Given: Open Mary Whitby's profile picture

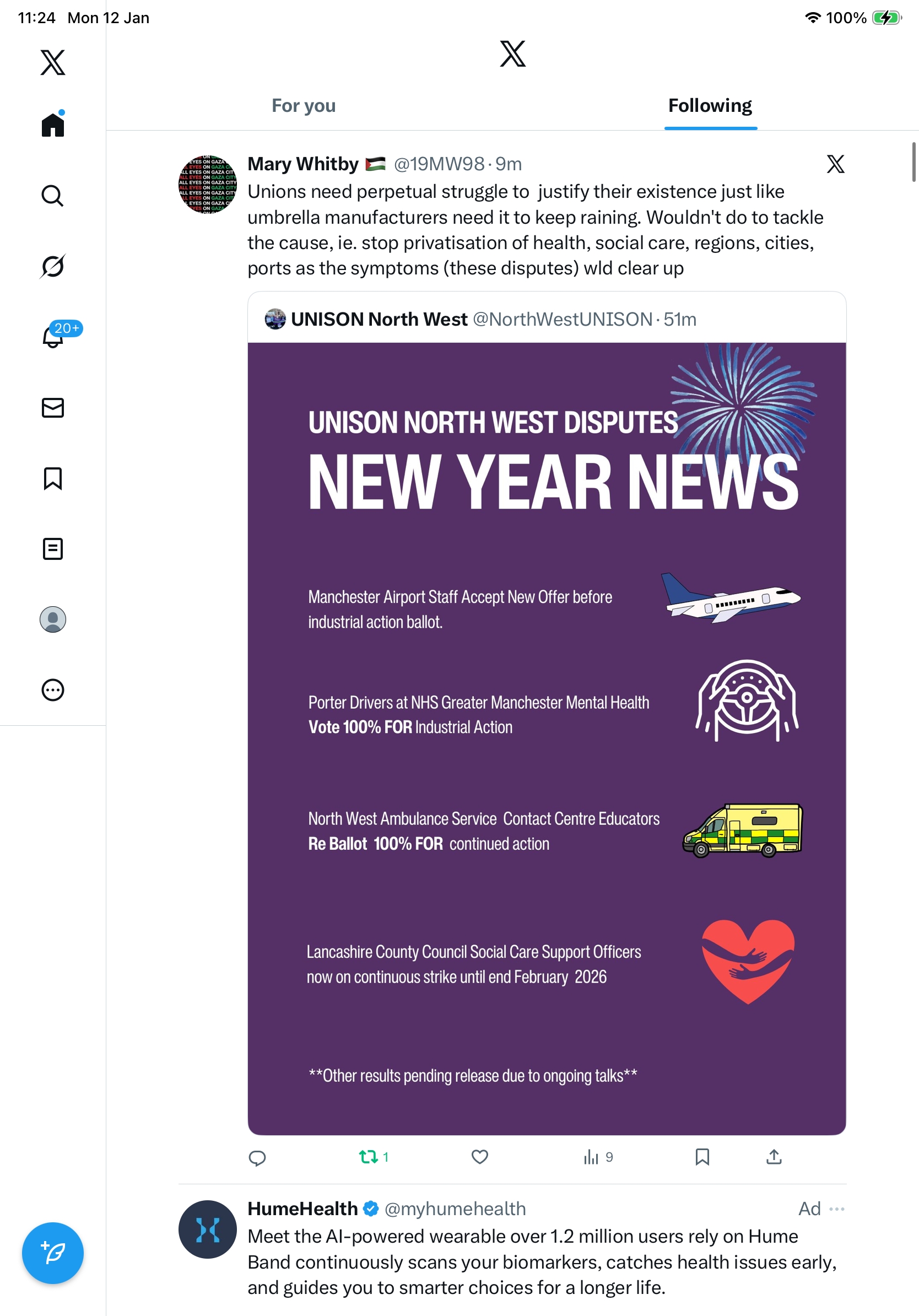Looking at the screenshot, I should (207, 184).
